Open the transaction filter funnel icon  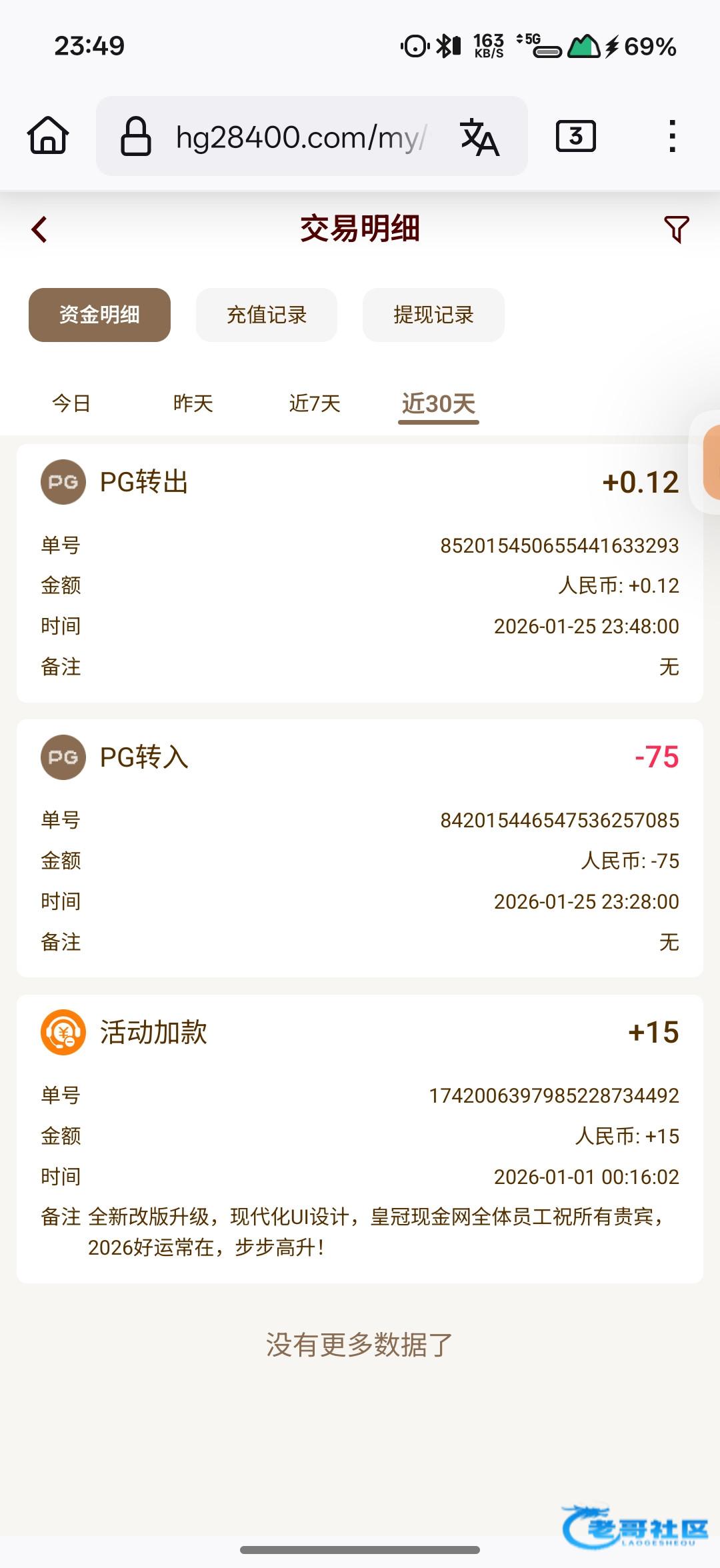676,229
